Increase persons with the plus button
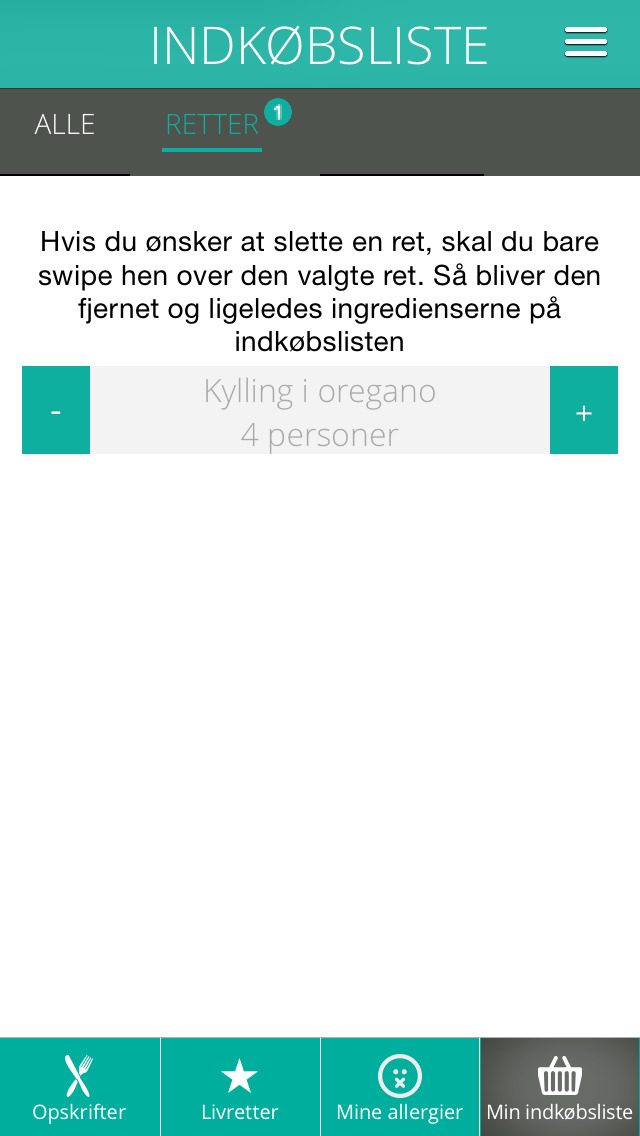 pyautogui.click(x=584, y=410)
